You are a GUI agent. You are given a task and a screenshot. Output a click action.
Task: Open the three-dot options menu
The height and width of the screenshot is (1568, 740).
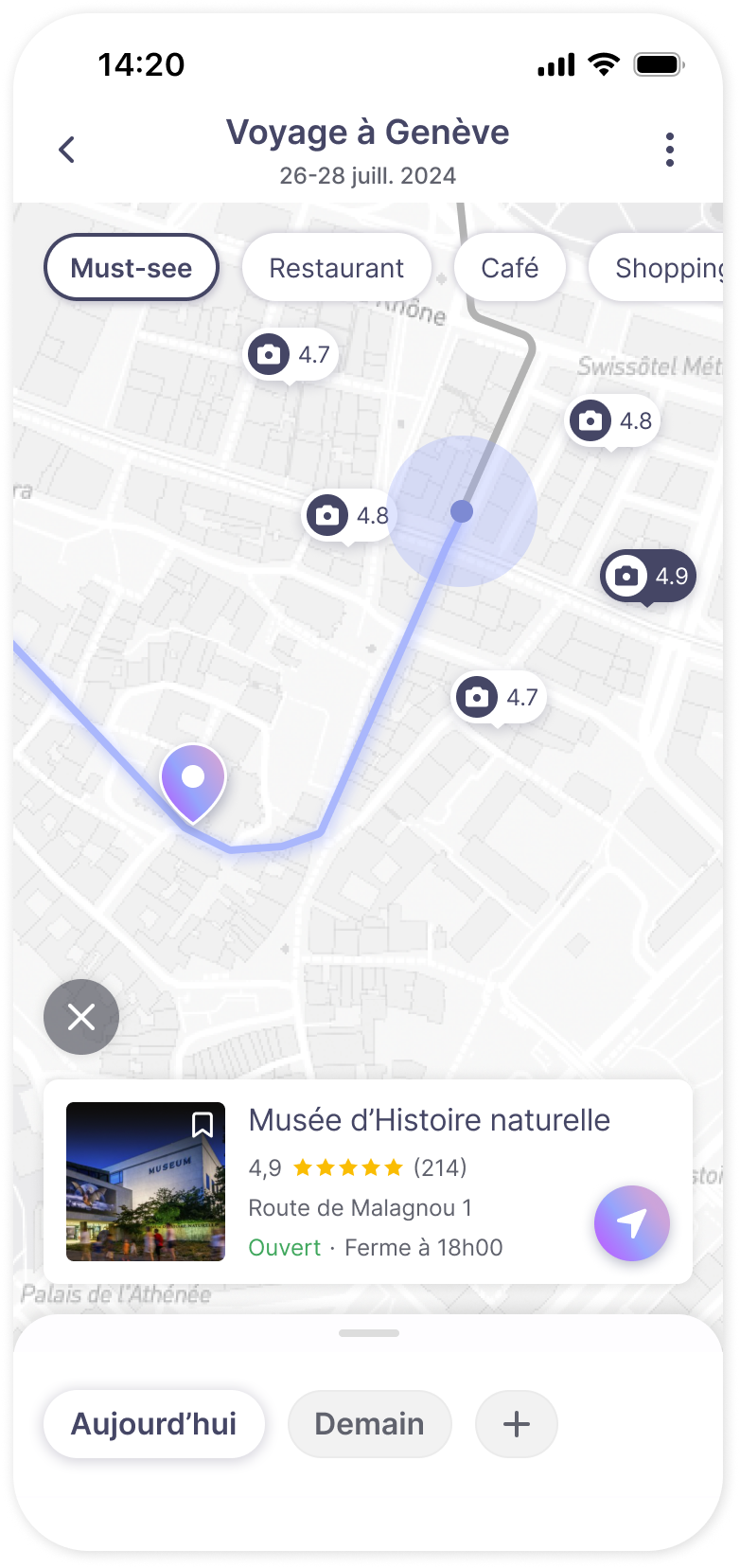[x=671, y=149]
